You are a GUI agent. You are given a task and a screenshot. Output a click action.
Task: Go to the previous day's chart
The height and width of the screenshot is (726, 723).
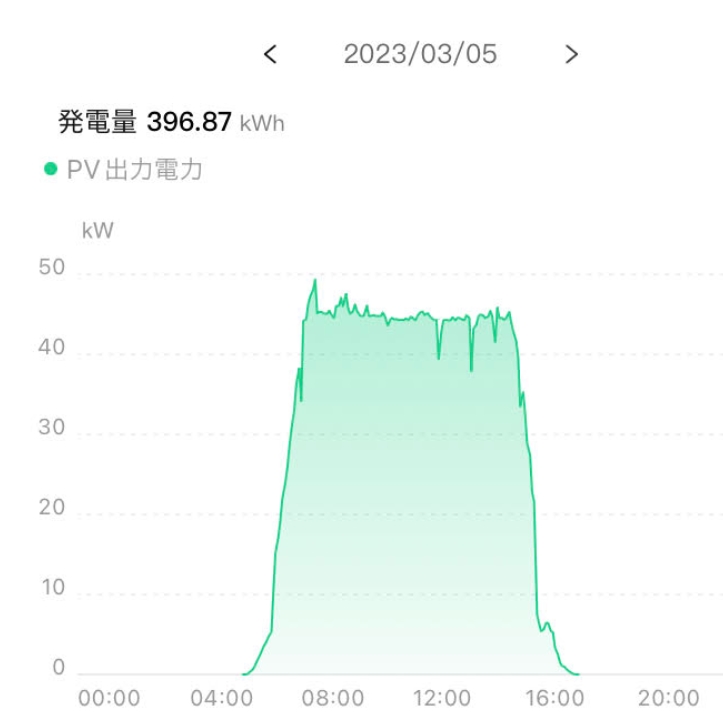270,54
